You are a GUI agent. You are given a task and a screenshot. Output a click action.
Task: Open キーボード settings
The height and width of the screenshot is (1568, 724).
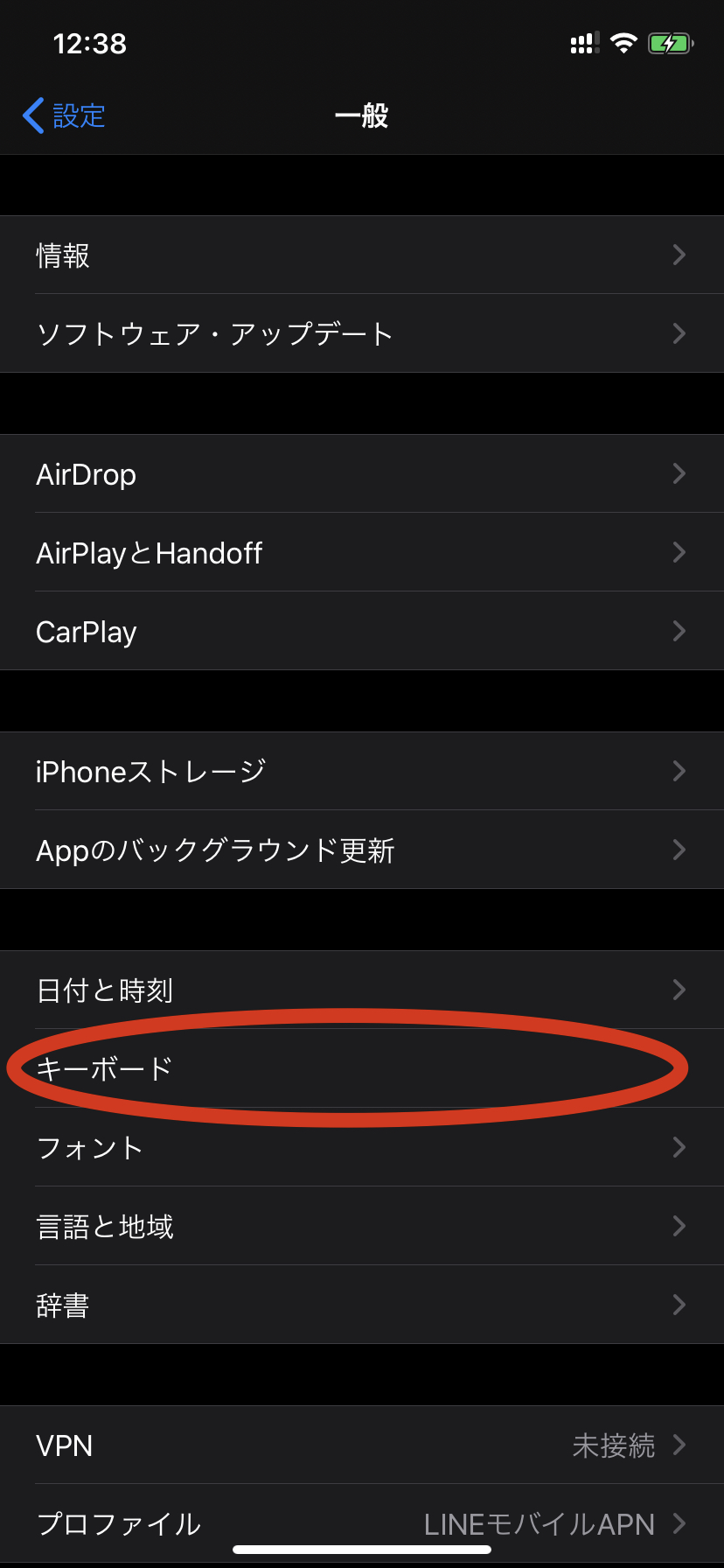[362, 1069]
